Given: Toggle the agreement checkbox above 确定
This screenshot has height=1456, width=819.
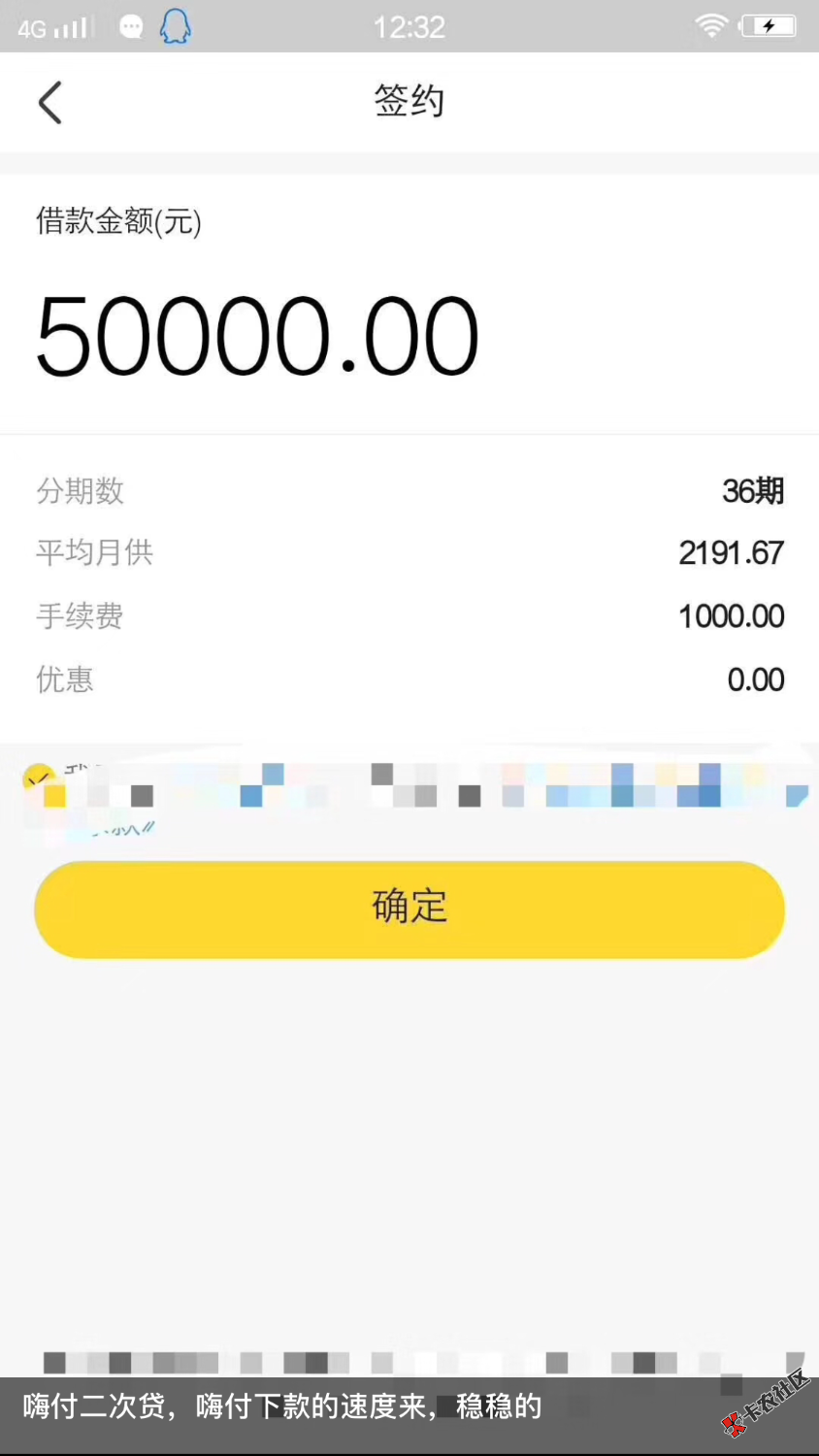Looking at the screenshot, I should 40,778.
